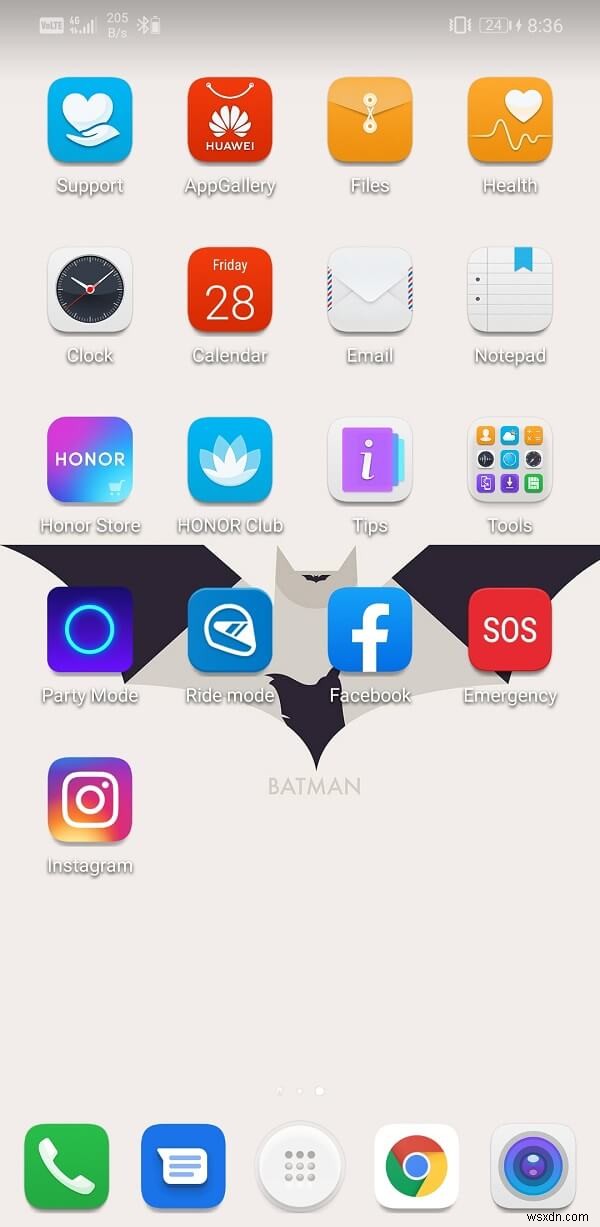
Task: Launch Chrome browser from dock
Action: pos(416,1166)
